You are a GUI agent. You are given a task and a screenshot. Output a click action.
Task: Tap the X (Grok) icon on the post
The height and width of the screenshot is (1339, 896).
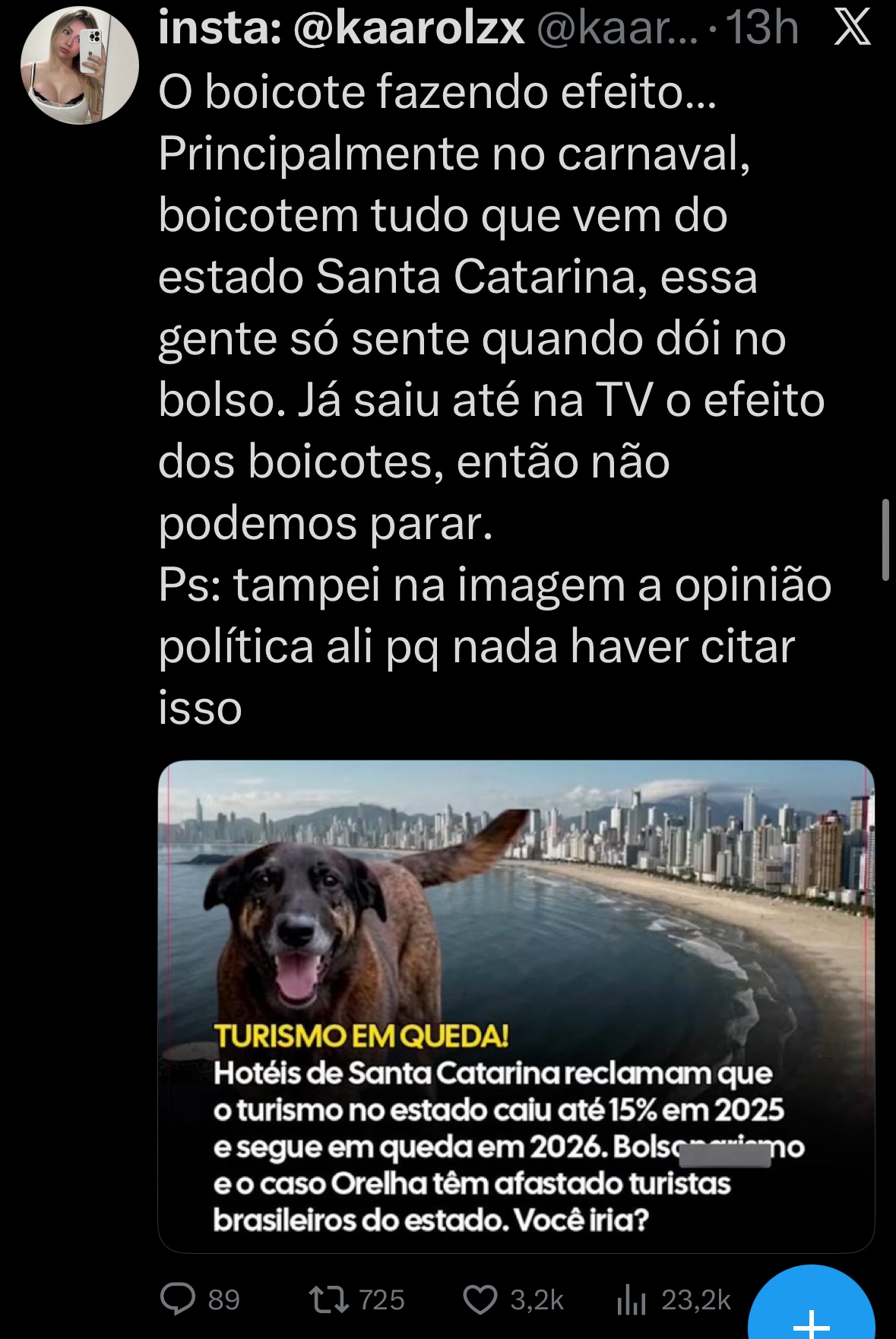click(852, 29)
